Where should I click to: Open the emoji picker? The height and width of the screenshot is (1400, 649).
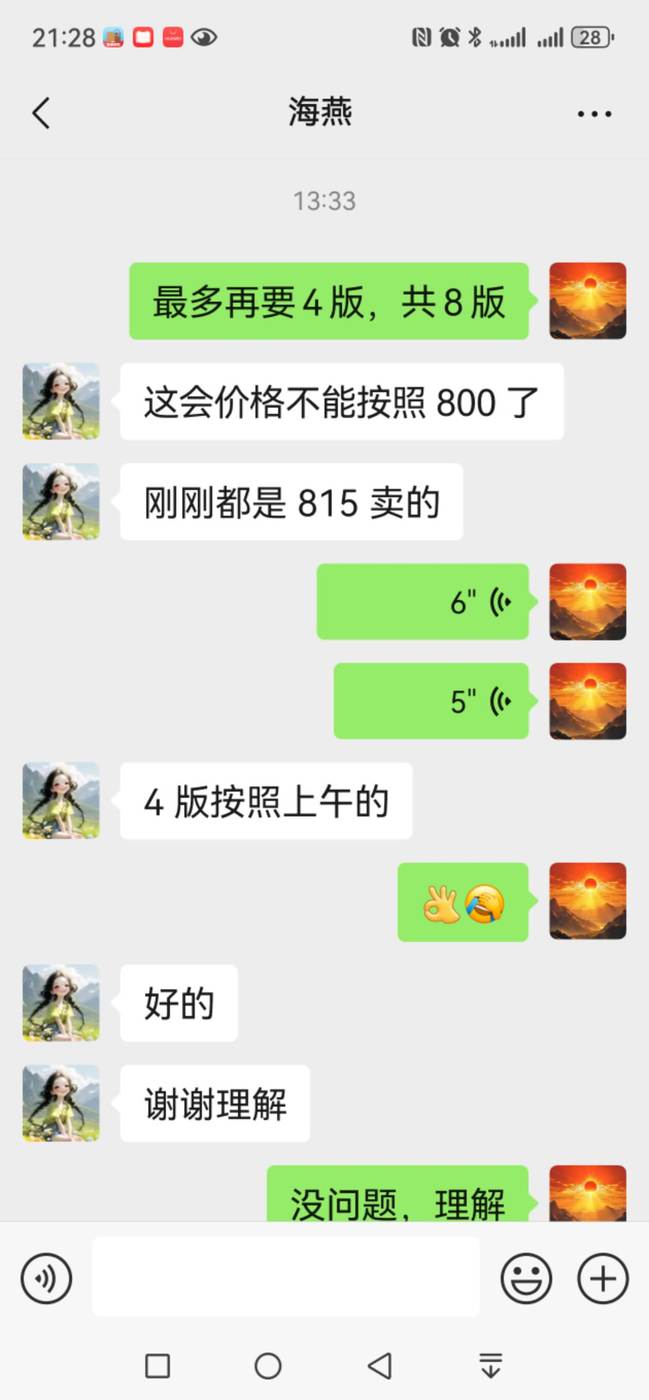point(526,1278)
